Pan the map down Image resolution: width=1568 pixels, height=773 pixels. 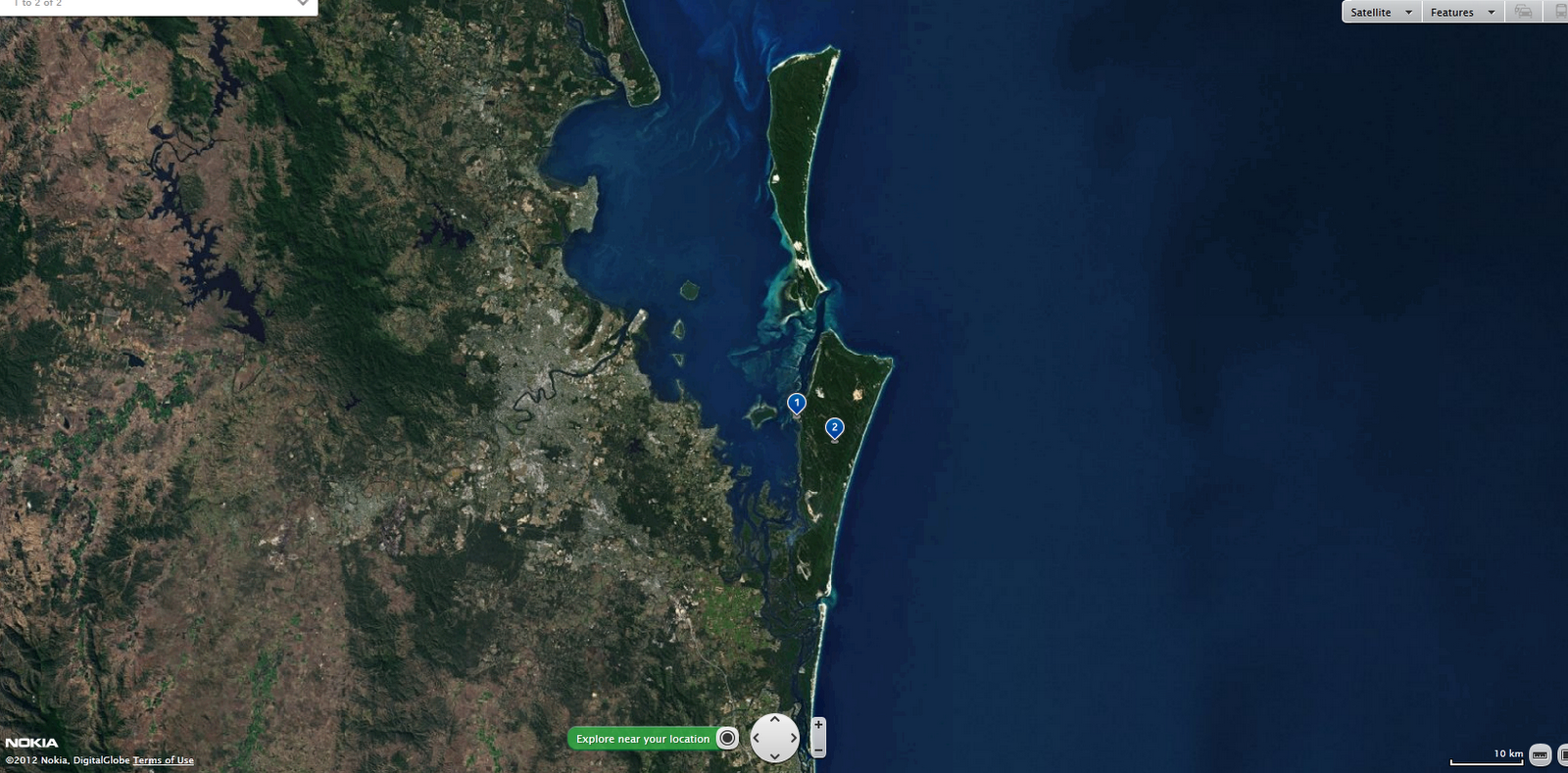[774, 755]
